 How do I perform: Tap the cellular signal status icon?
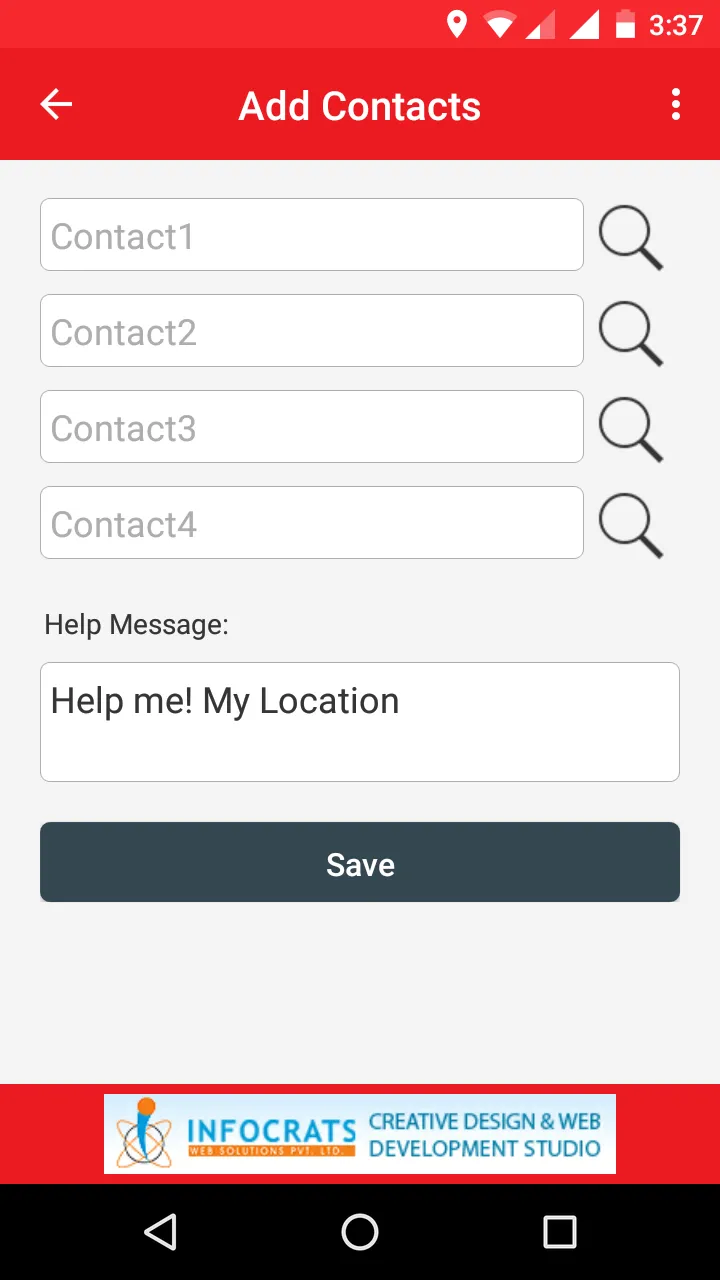545,24
